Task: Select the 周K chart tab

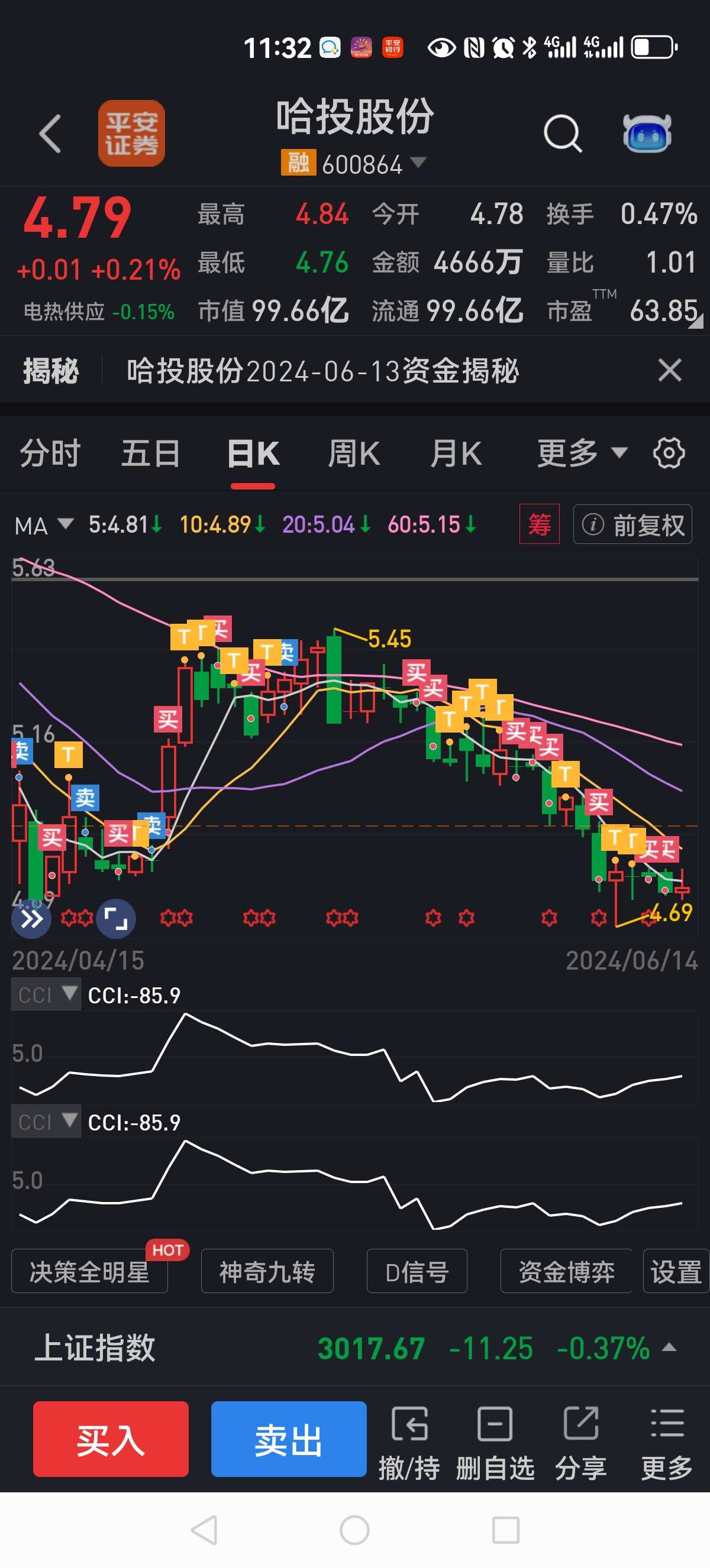Action: [354, 453]
